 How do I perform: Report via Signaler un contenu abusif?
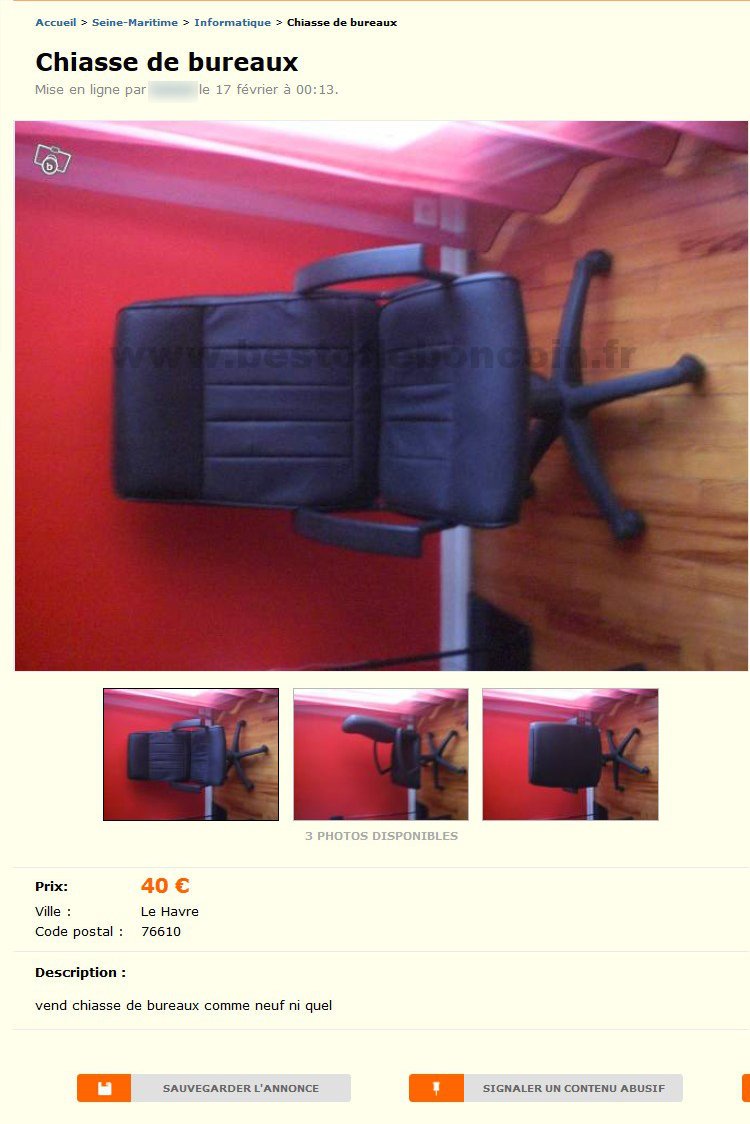point(546,1088)
